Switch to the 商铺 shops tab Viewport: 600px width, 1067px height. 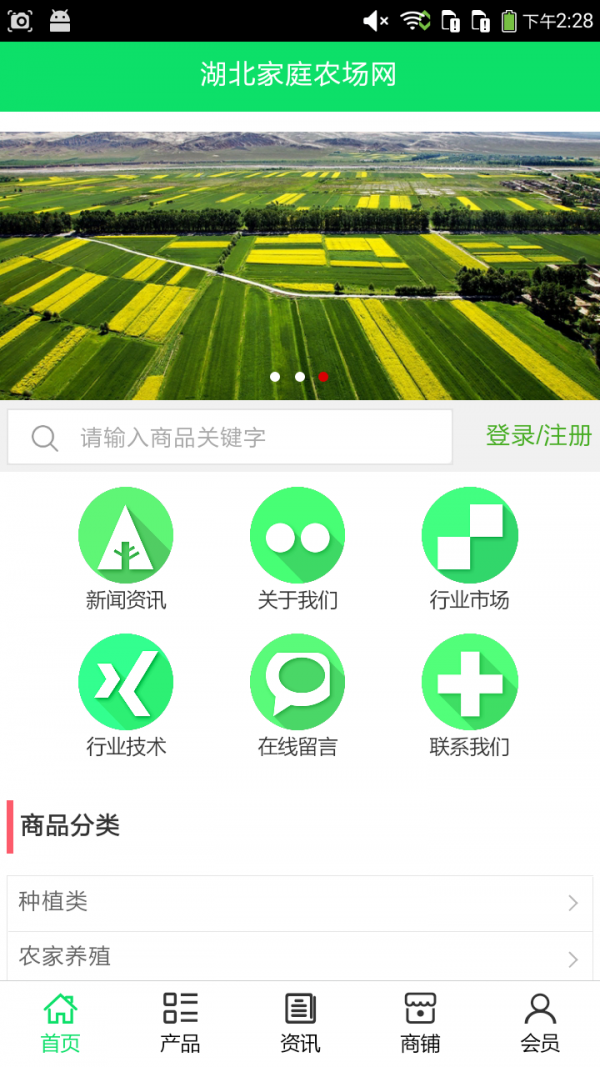pos(420,1023)
